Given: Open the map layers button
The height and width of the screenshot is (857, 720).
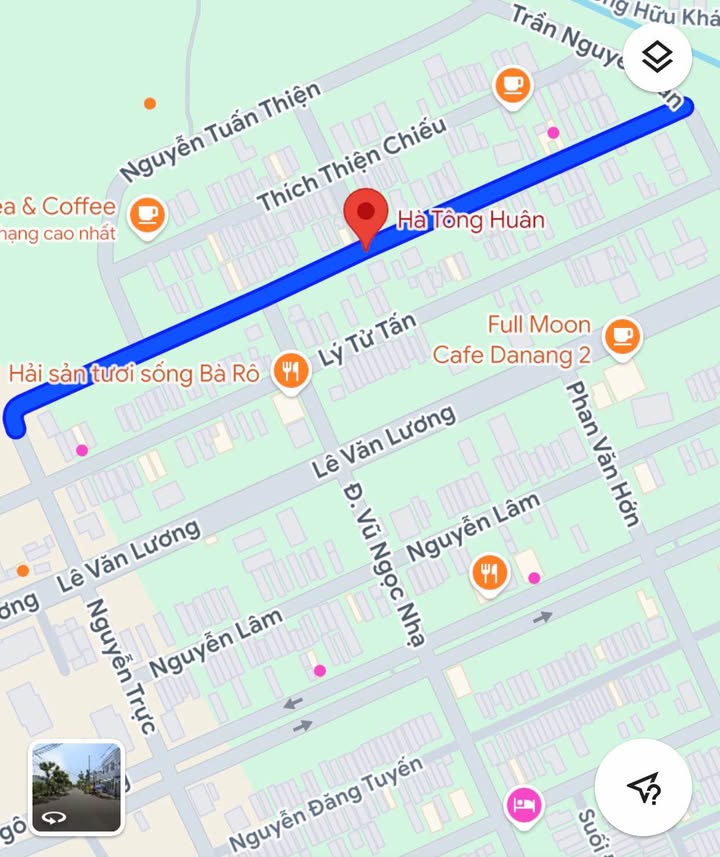Looking at the screenshot, I should pos(657,57).
